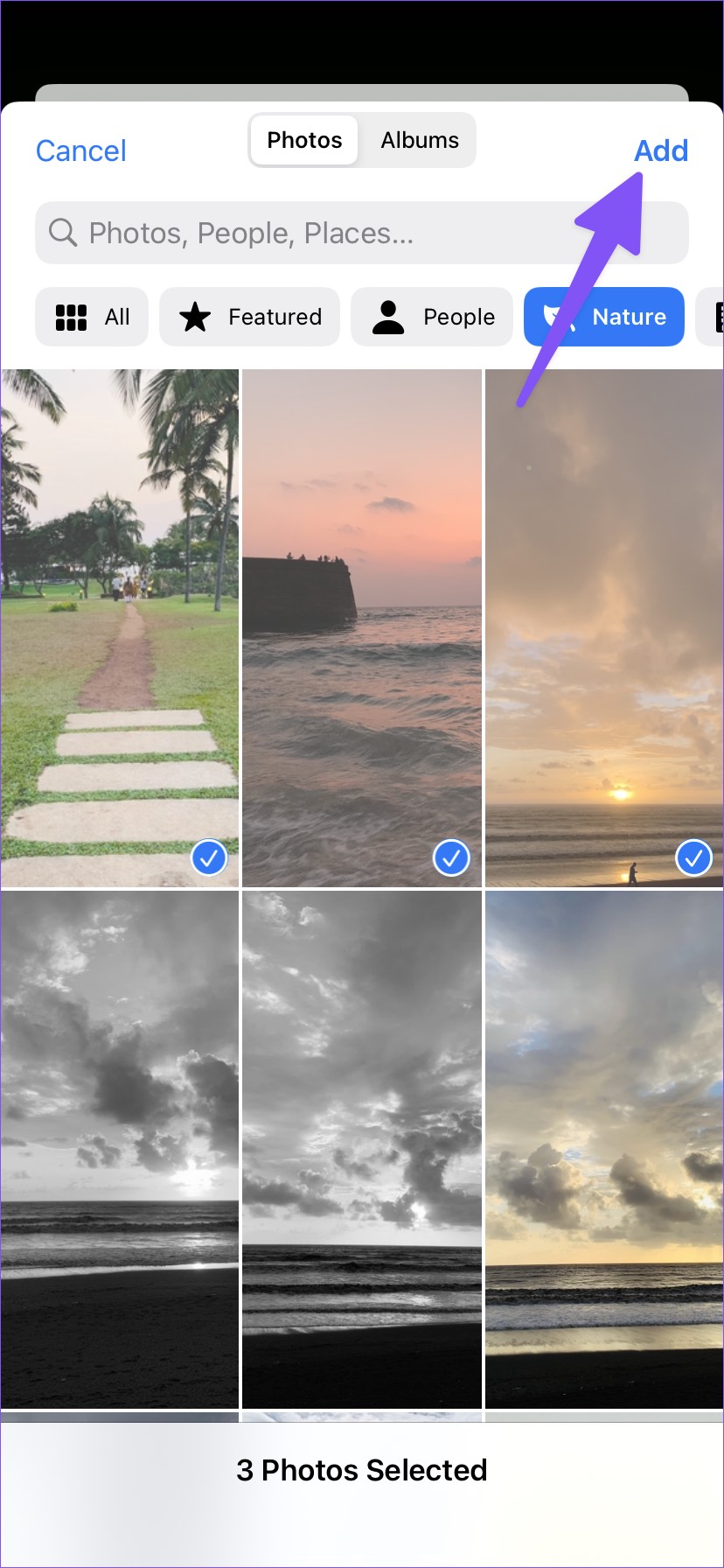The image size is (724, 1568).
Task: Deselect the beach sunset with walking person
Action: coord(604,627)
